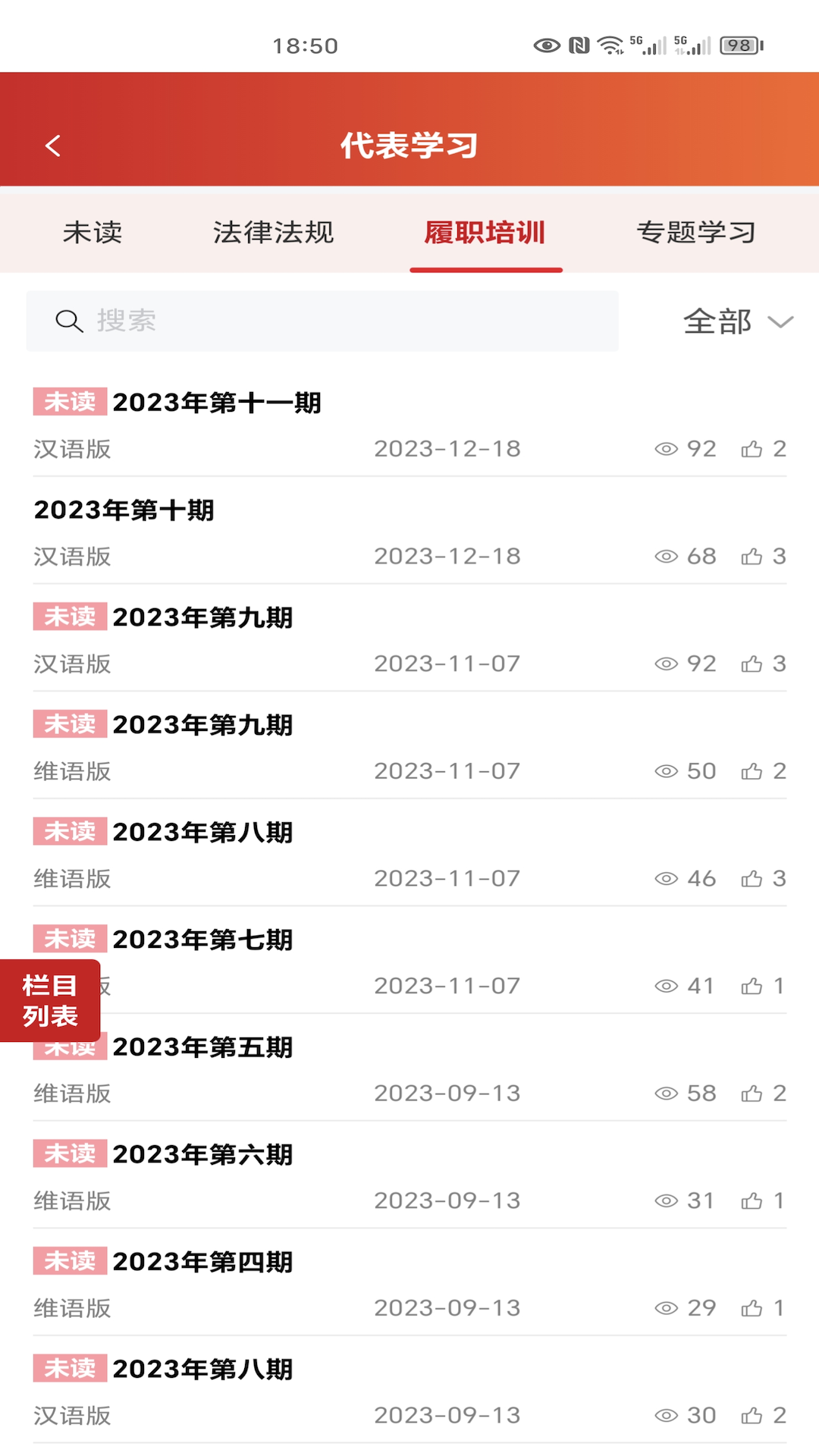The height and width of the screenshot is (1456, 819).
Task: Open 2023年第八期 维语版 entry
Action: pyautogui.click(x=409, y=855)
